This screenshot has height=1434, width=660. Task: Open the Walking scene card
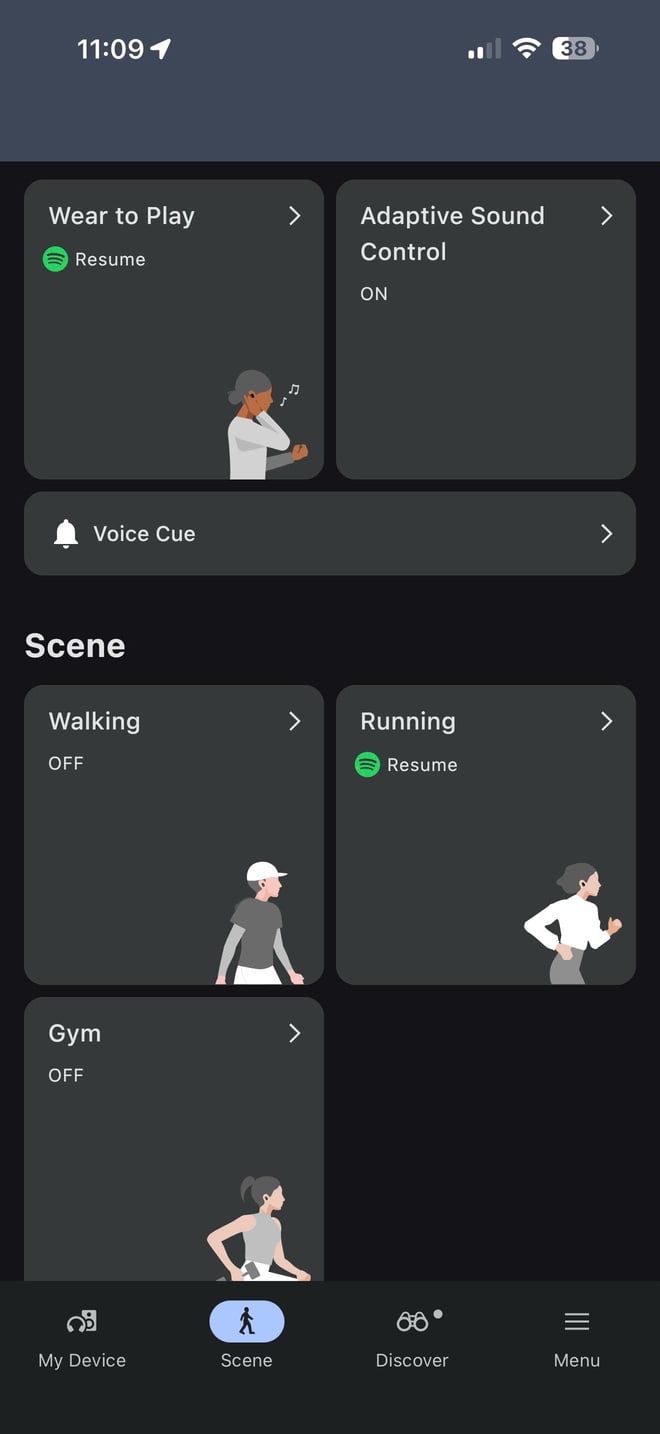(x=173, y=834)
